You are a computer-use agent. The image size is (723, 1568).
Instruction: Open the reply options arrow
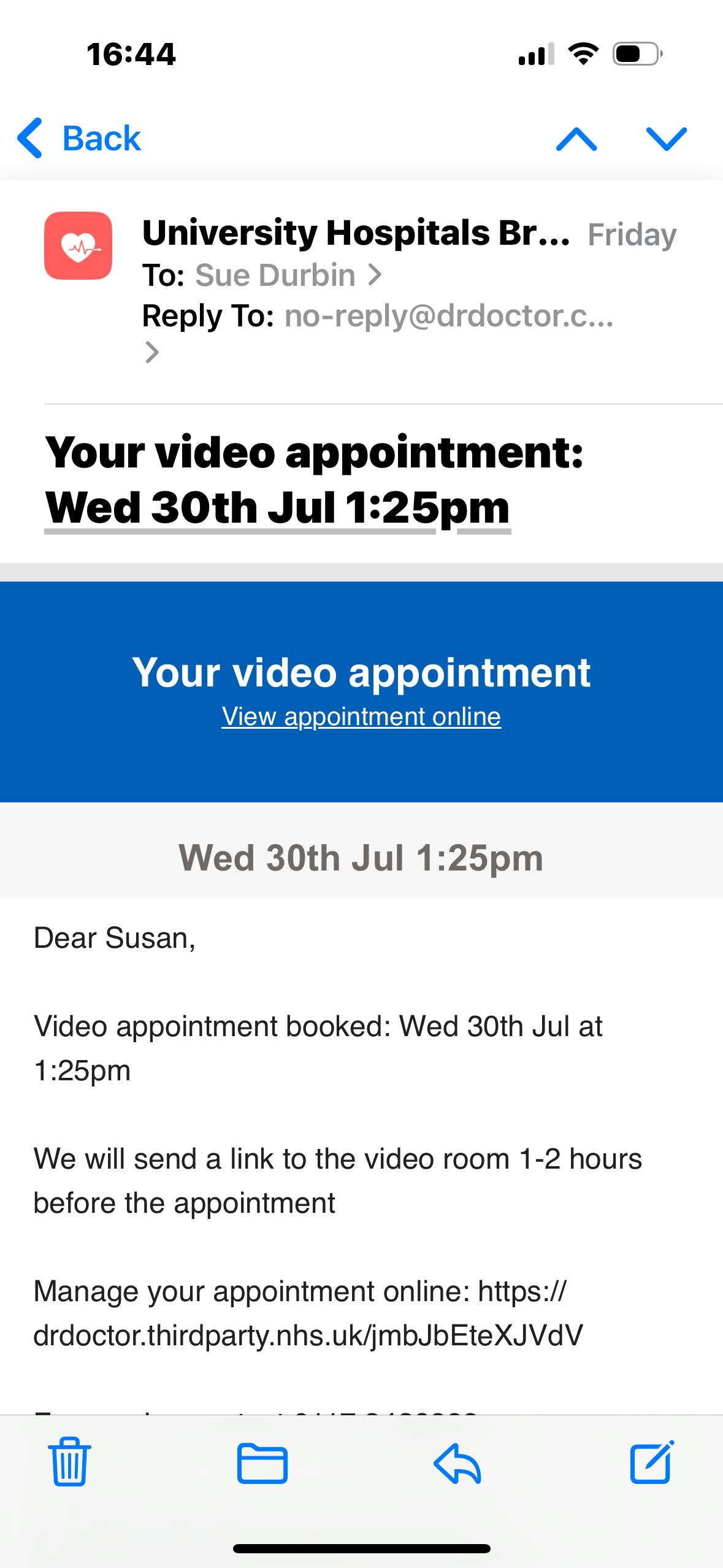pyautogui.click(x=457, y=1463)
